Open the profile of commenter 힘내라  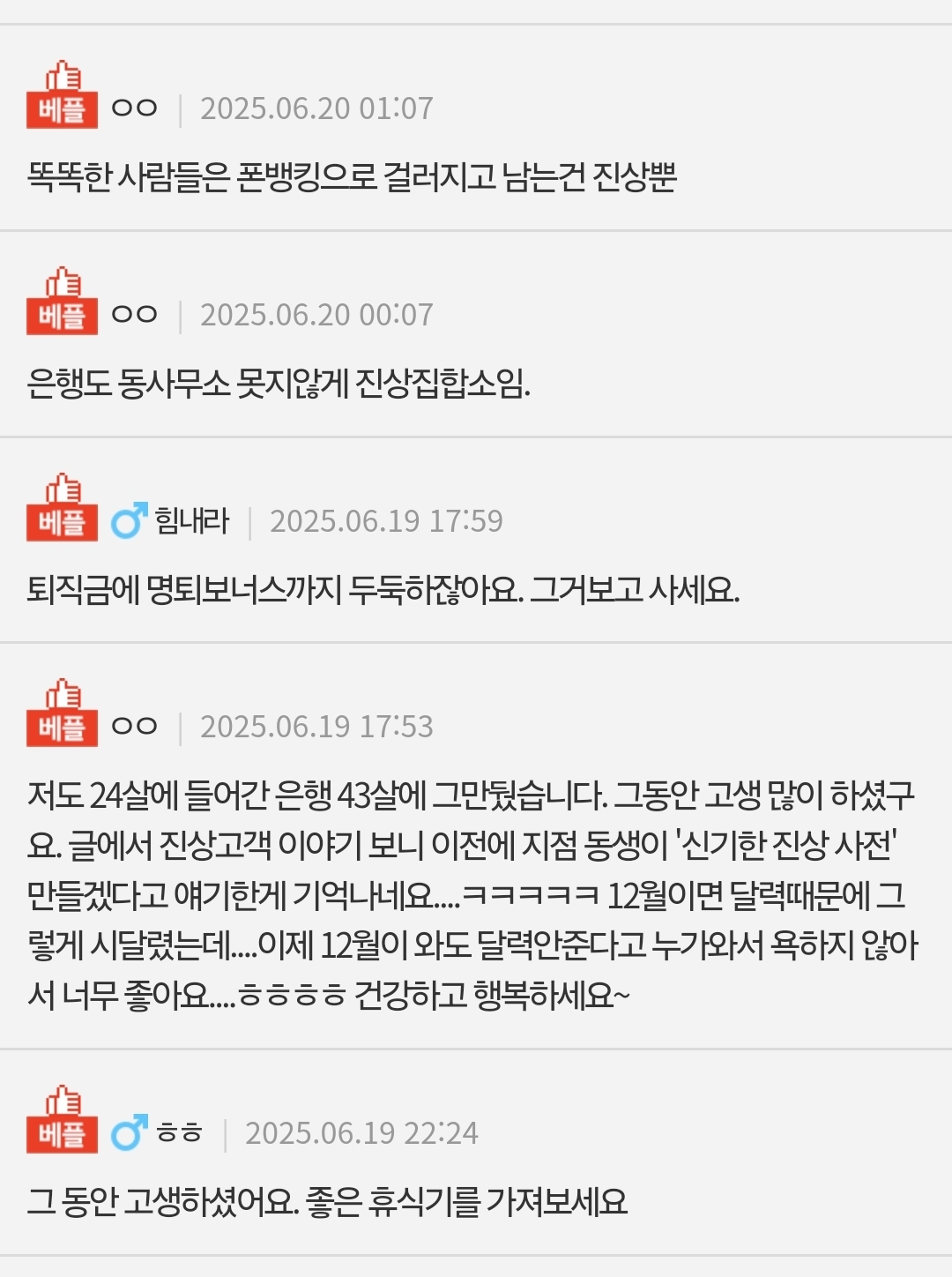pos(191,520)
